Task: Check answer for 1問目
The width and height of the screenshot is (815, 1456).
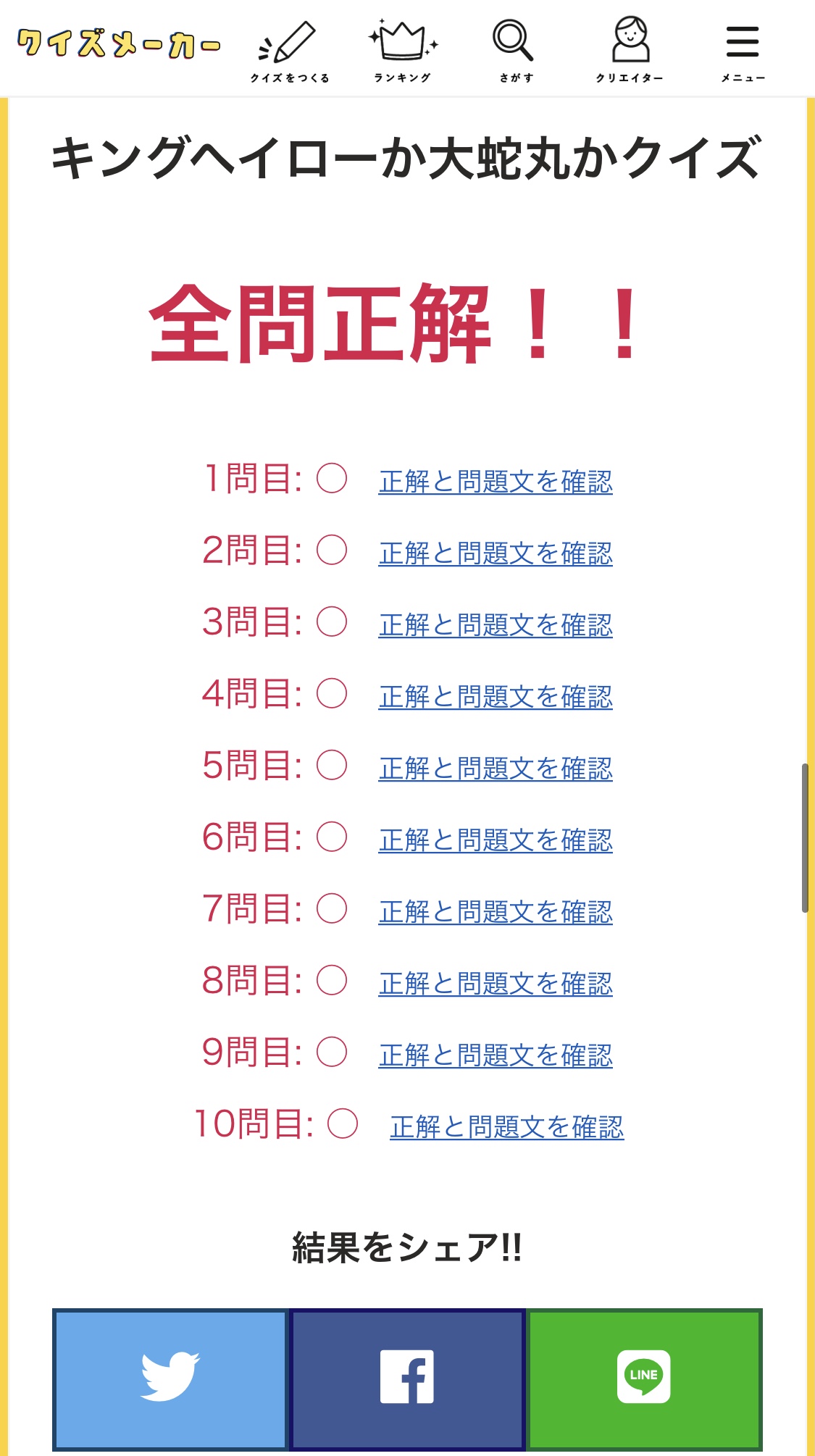Action: click(x=496, y=482)
